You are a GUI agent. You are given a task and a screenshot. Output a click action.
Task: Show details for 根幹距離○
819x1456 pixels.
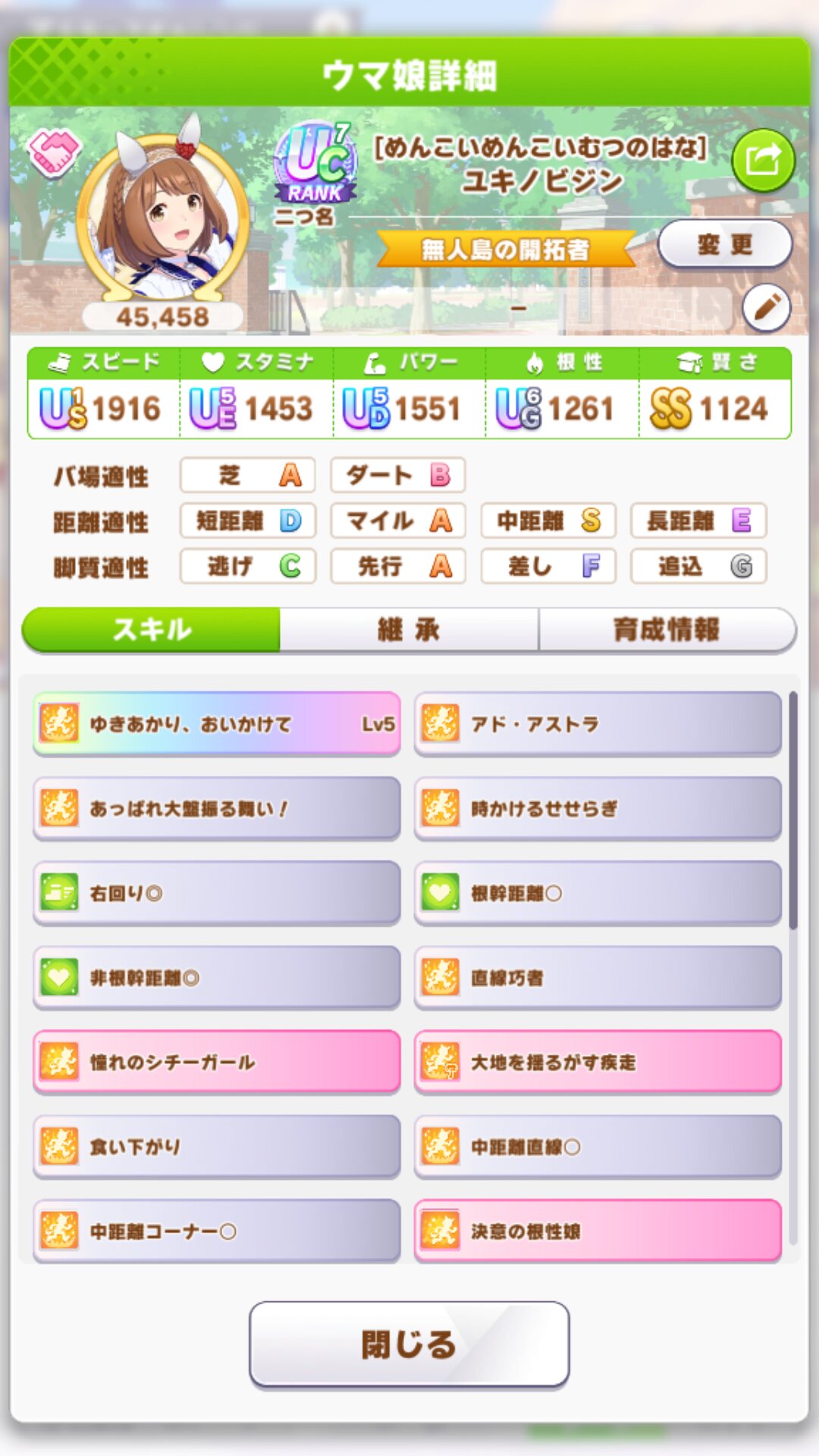pos(598,893)
